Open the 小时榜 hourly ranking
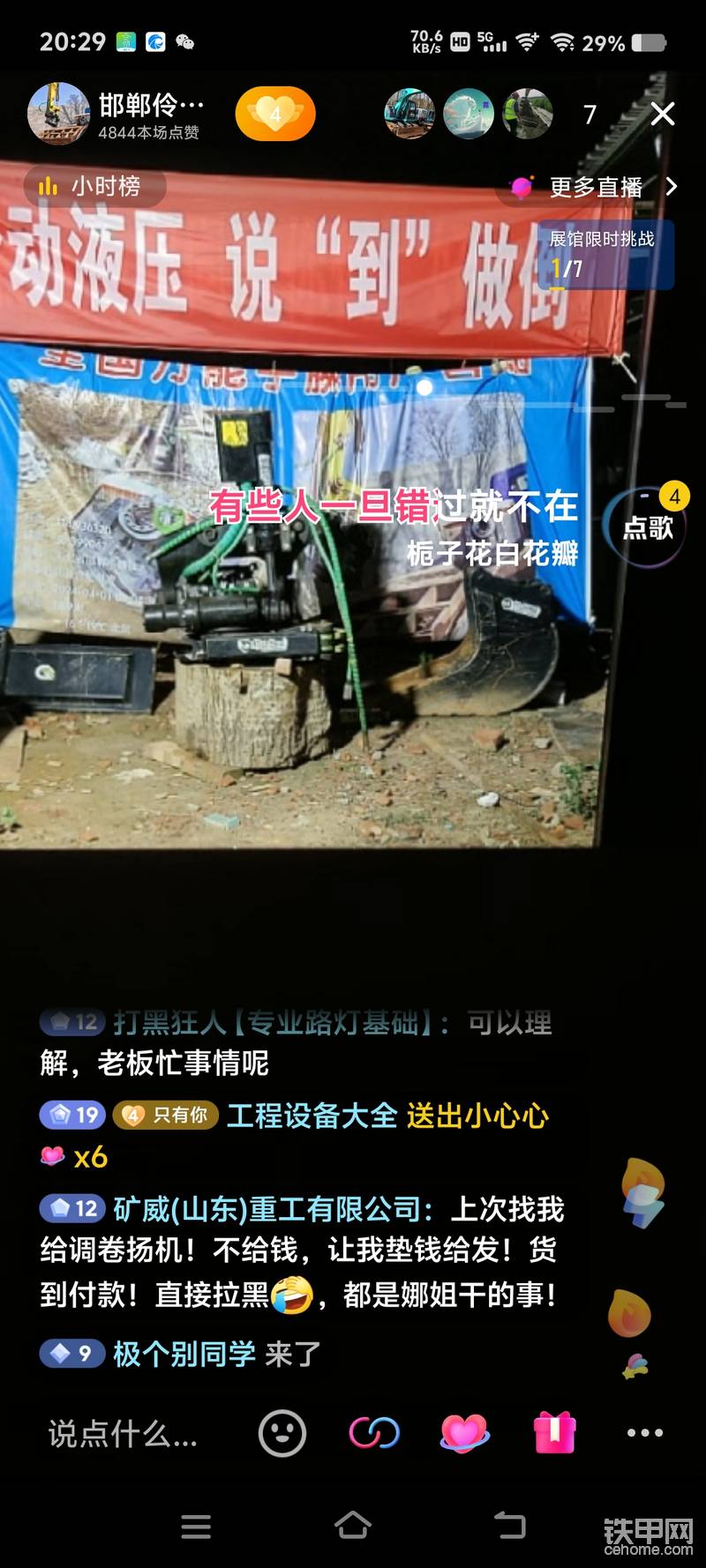 (91, 187)
